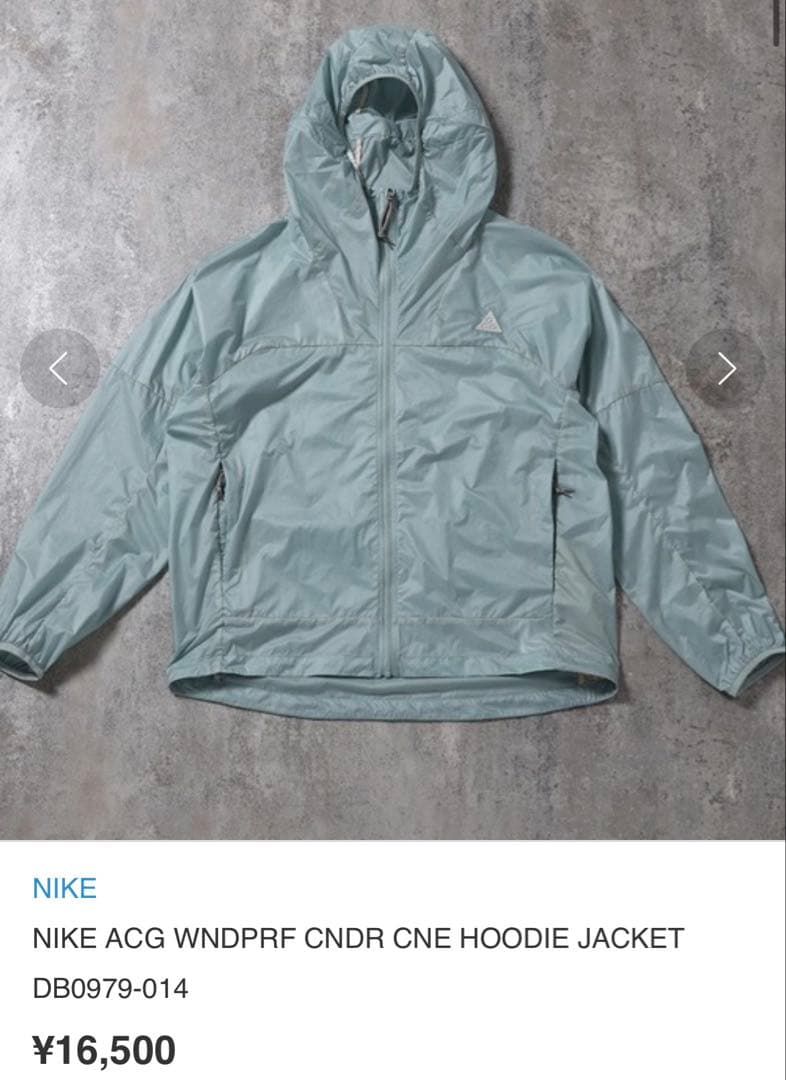This screenshot has height=1080, width=786.
Task: Show the next product image
Action: tap(726, 368)
